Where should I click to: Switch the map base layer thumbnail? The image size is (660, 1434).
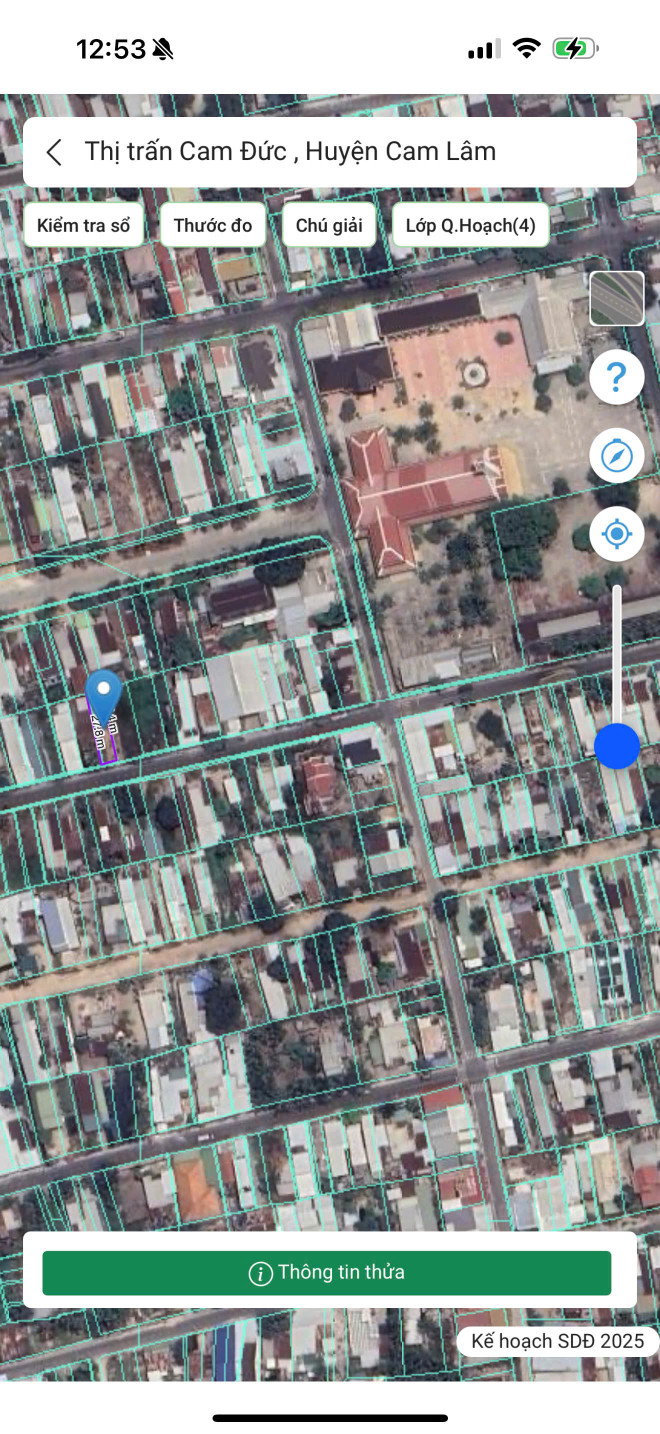[617, 299]
